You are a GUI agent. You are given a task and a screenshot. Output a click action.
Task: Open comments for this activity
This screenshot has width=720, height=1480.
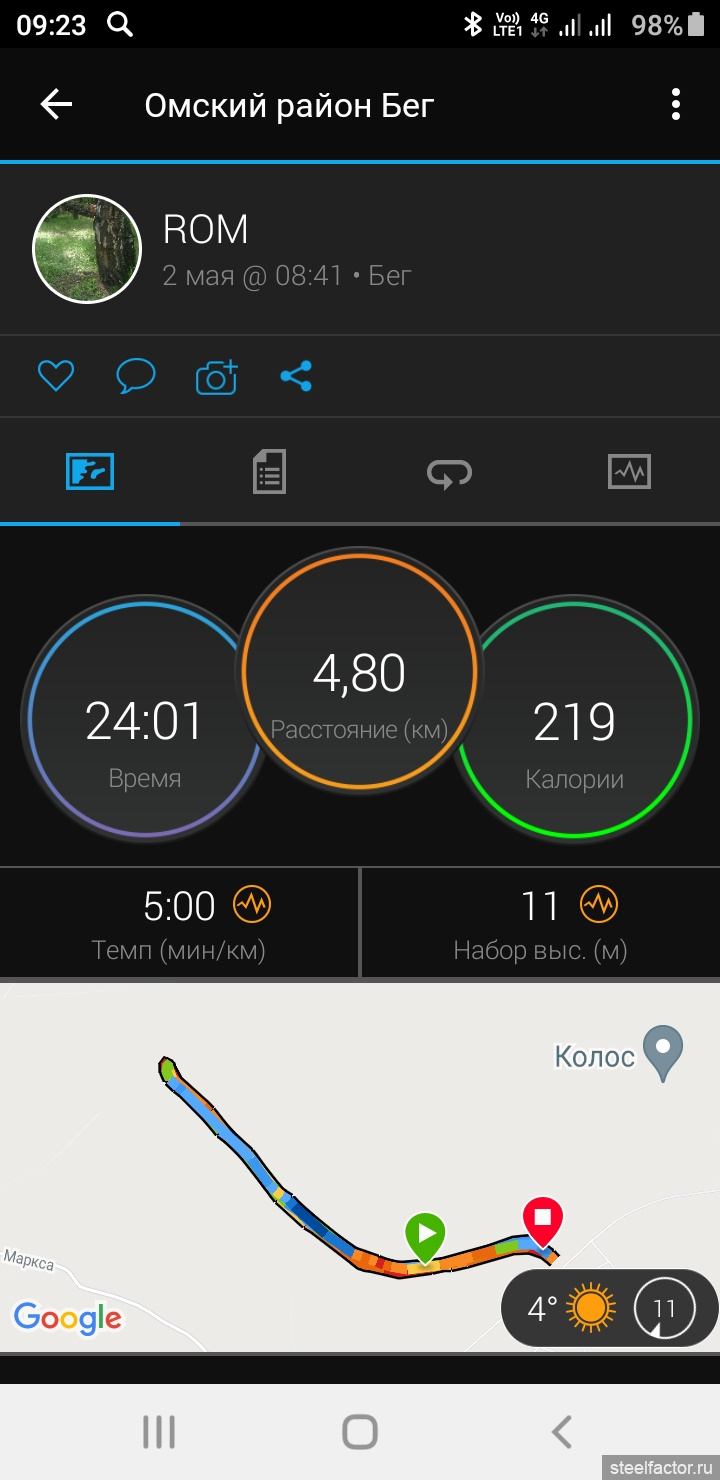(x=135, y=376)
